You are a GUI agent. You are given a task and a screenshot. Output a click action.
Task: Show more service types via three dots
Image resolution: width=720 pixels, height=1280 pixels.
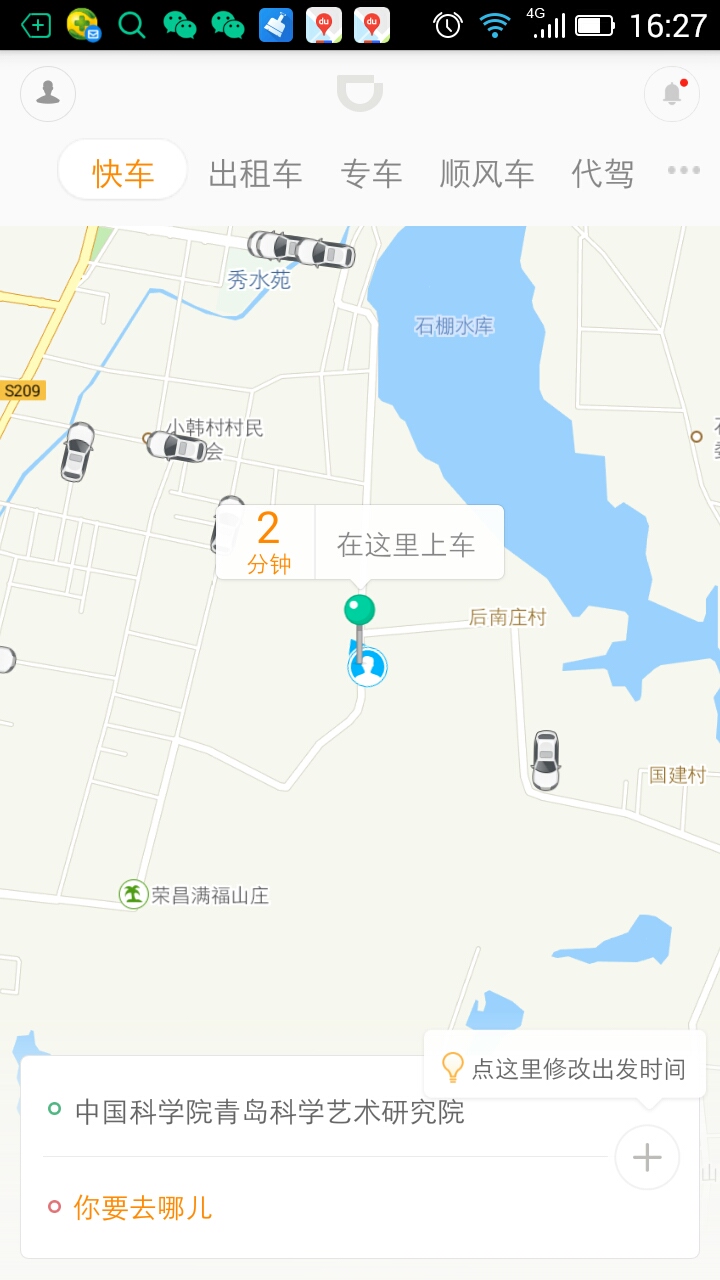pos(684,171)
